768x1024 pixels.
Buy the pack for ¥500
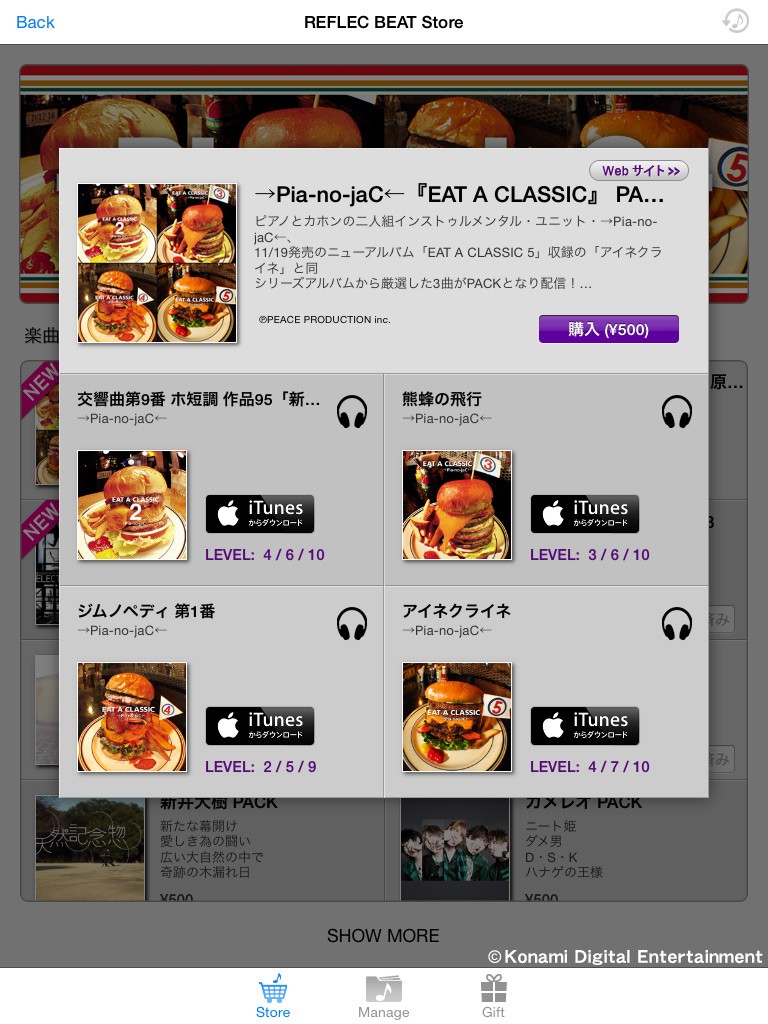608,329
